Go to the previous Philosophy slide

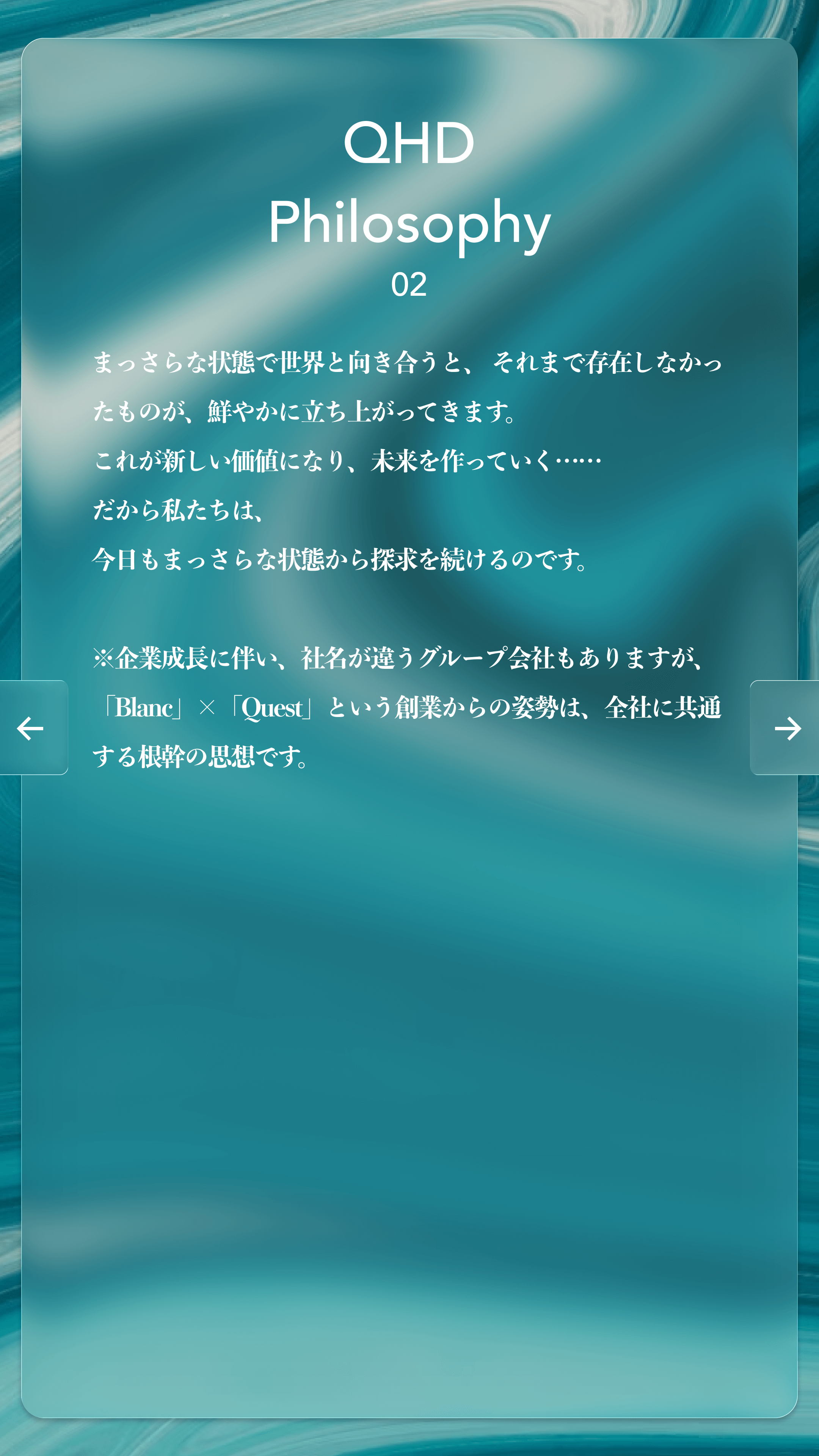[31, 728]
